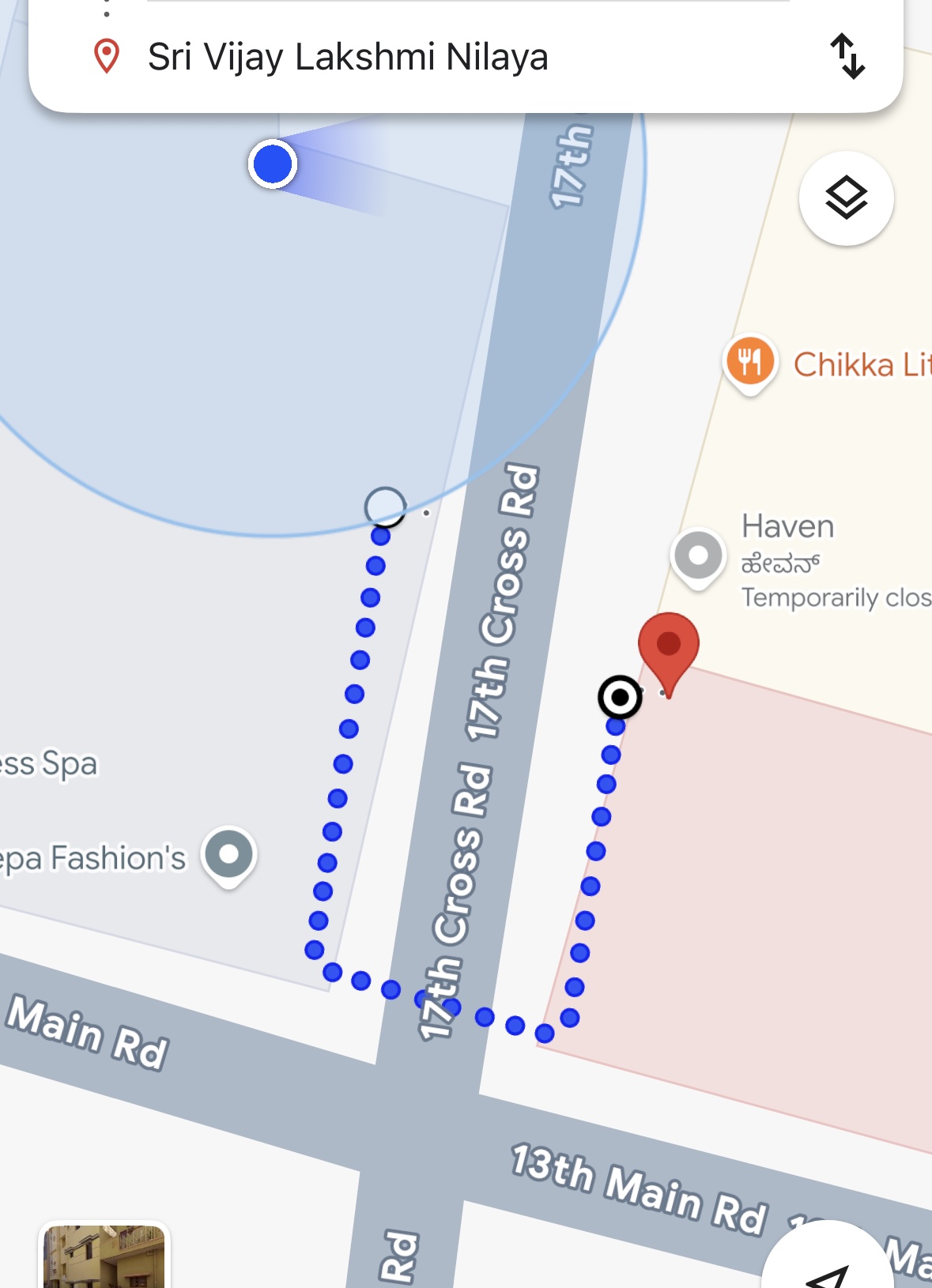Open the map layers button
Viewport: 932px width, 1288px height.
pos(846,198)
